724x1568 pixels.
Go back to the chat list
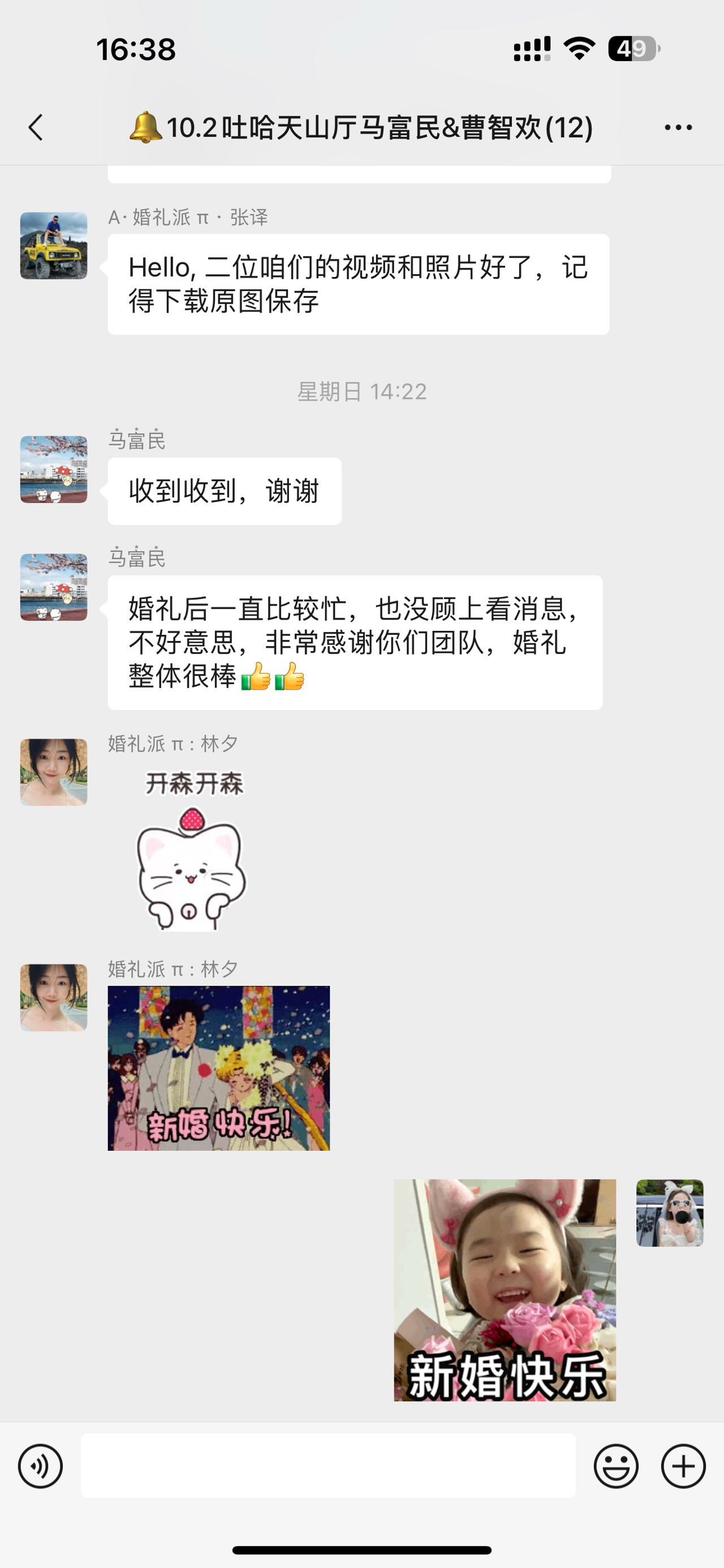[x=36, y=127]
